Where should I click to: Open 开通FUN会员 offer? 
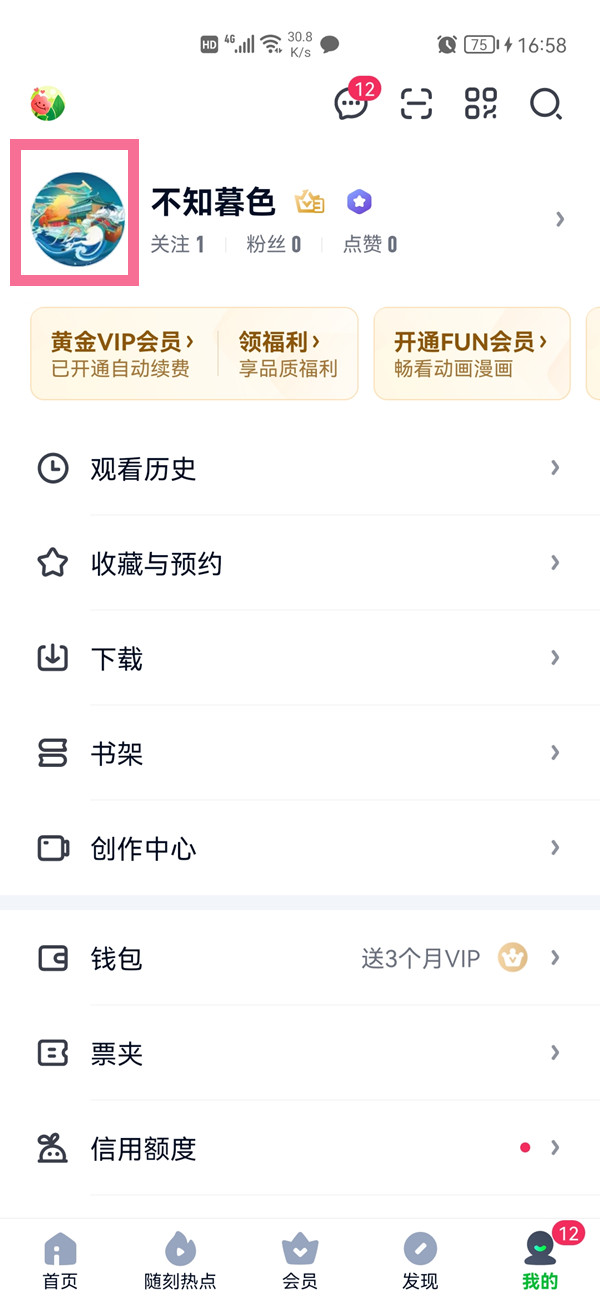471,354
